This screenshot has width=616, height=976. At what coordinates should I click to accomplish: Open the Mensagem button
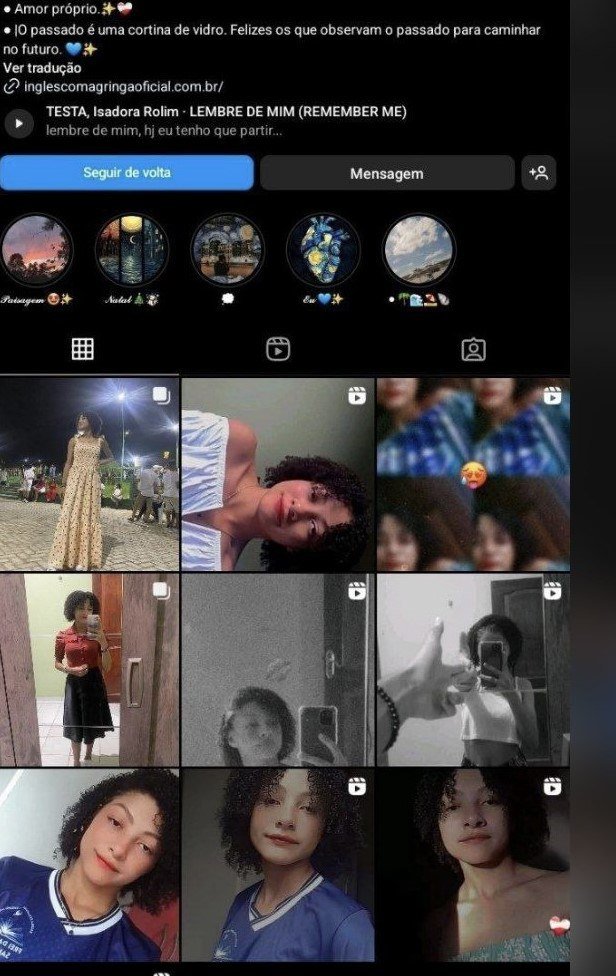point(386,173)
